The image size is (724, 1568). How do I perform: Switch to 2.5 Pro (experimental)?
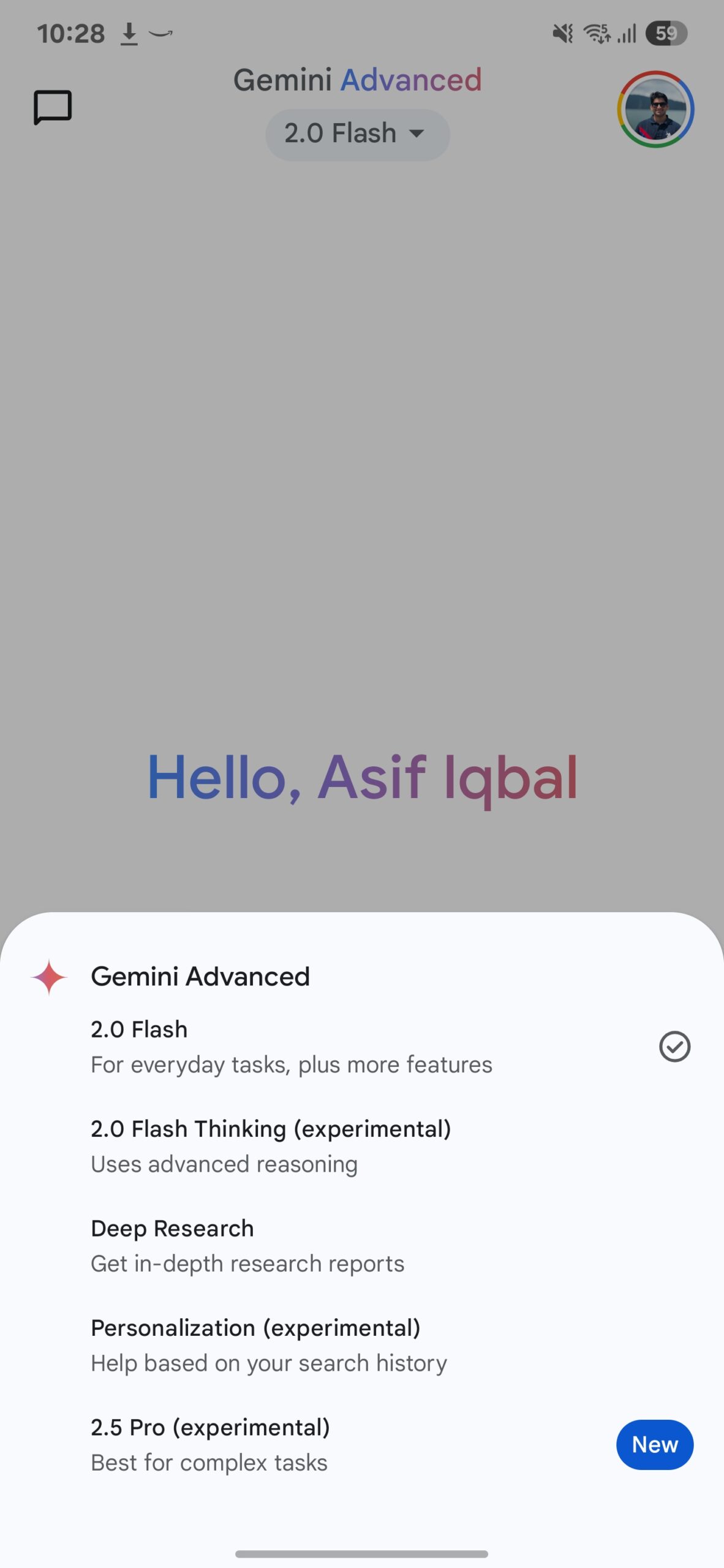(210, 1444)
